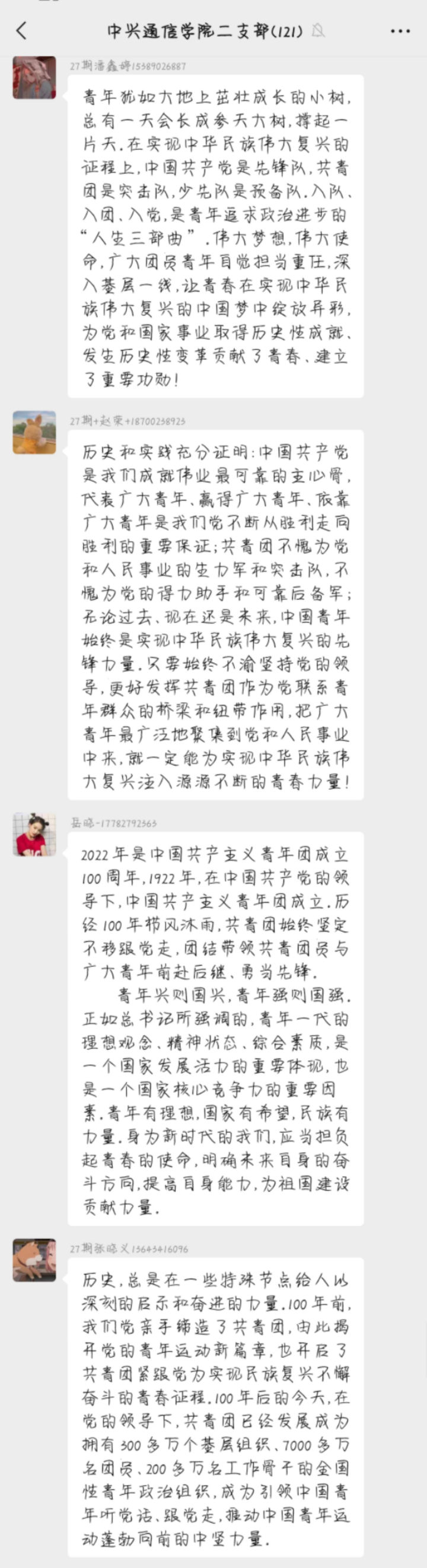Open profile avatar of 27期潘鑫婷

(x=34, y=77)
